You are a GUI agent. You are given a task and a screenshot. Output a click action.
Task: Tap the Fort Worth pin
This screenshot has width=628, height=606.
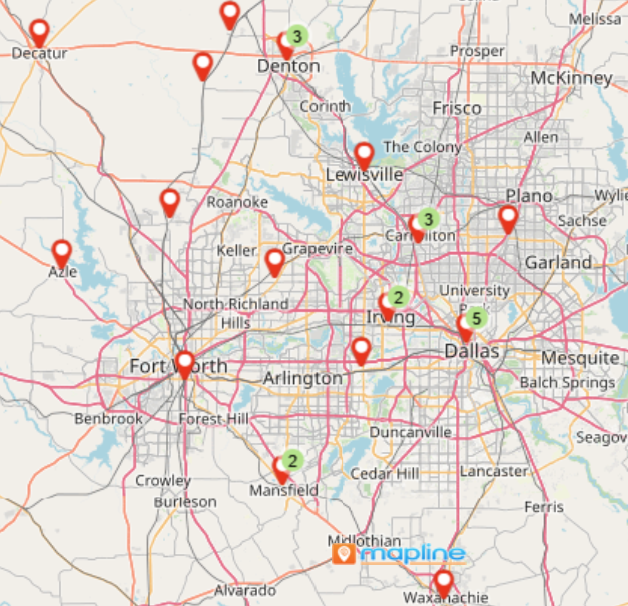[185, 363]
